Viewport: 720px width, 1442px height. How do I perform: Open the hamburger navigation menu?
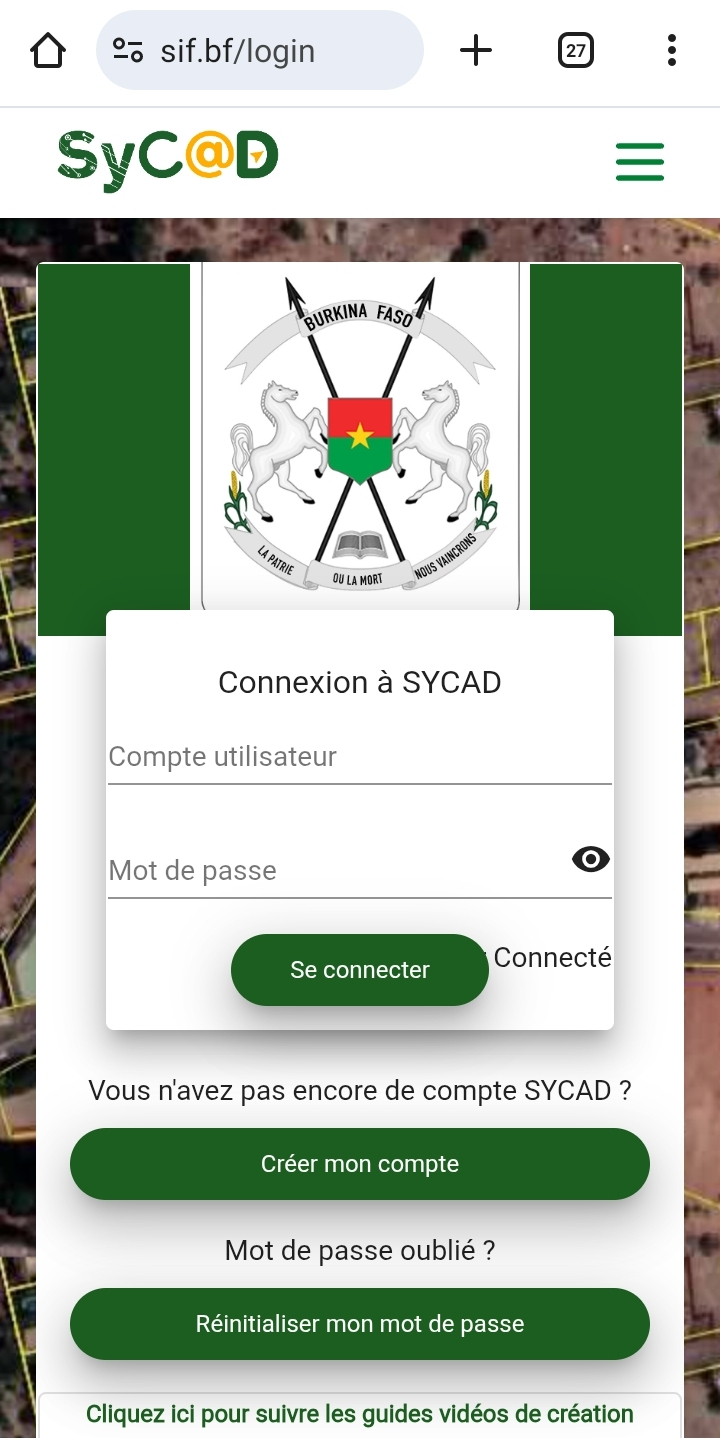(640, 161)
